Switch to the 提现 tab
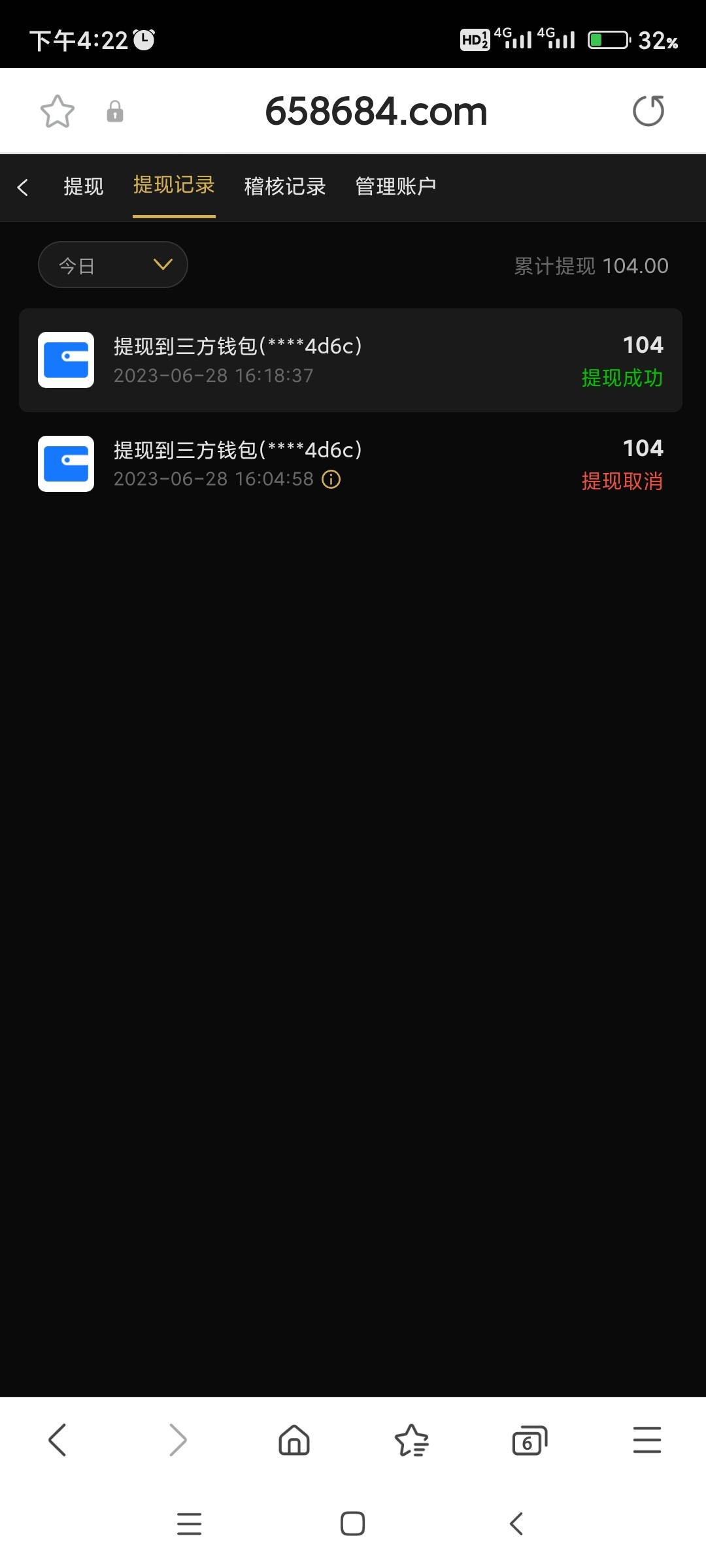The image size is (706, 1568). 83,187
